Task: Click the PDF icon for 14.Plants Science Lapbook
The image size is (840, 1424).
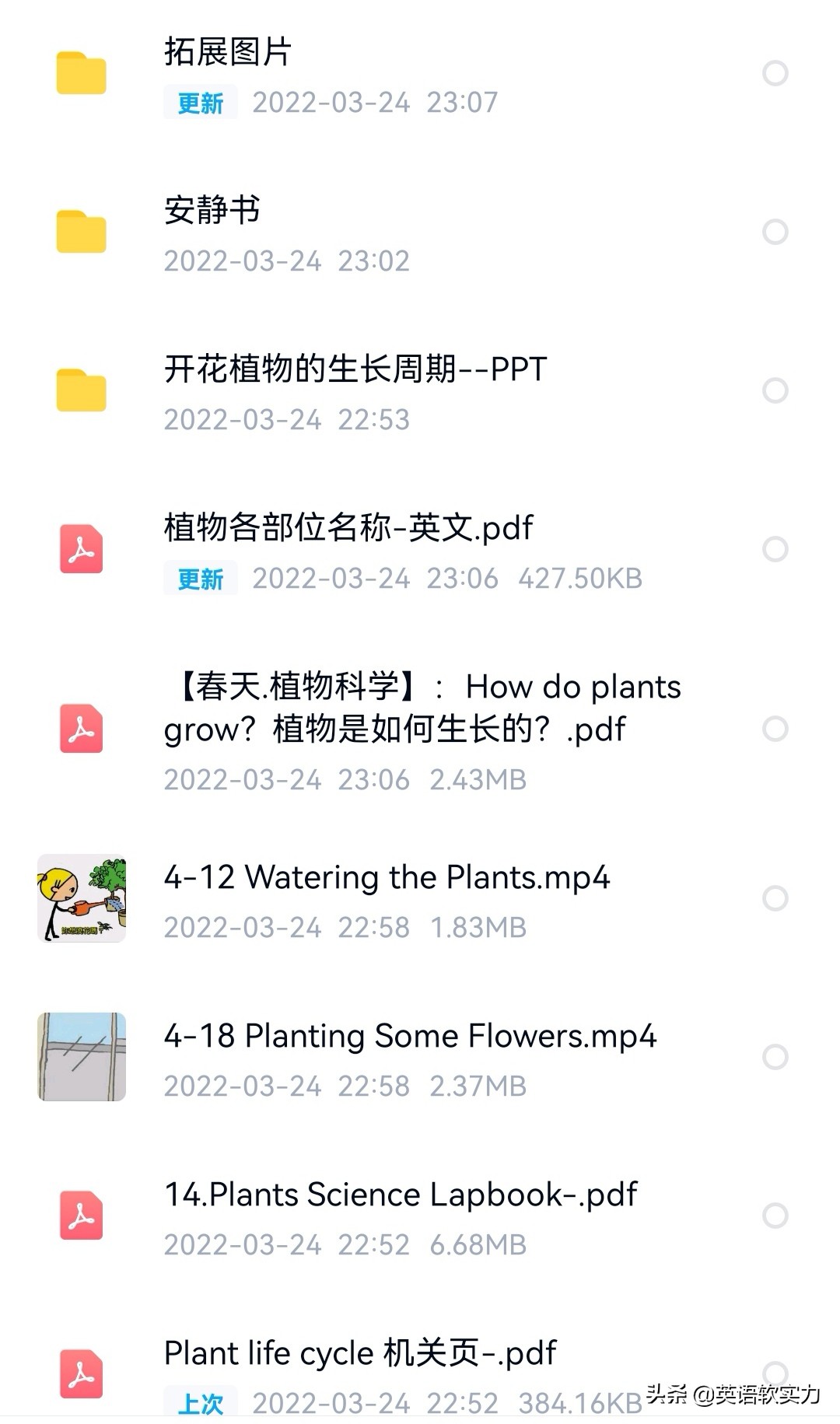Action: tap(80, 1216)
